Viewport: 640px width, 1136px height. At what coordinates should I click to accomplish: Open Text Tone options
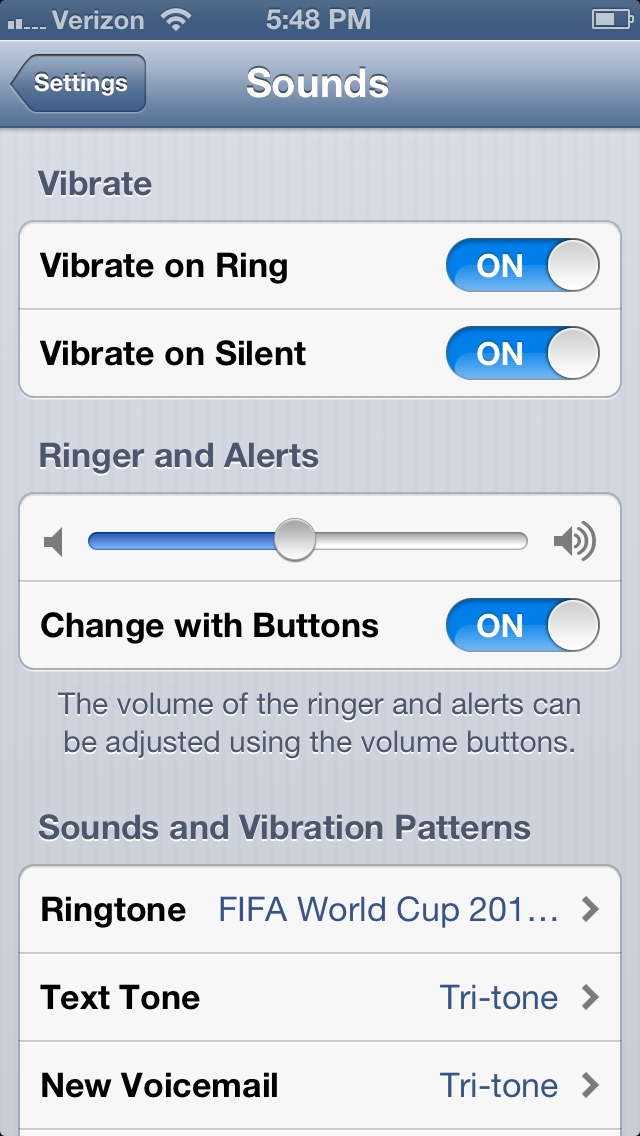coord(320,998)
